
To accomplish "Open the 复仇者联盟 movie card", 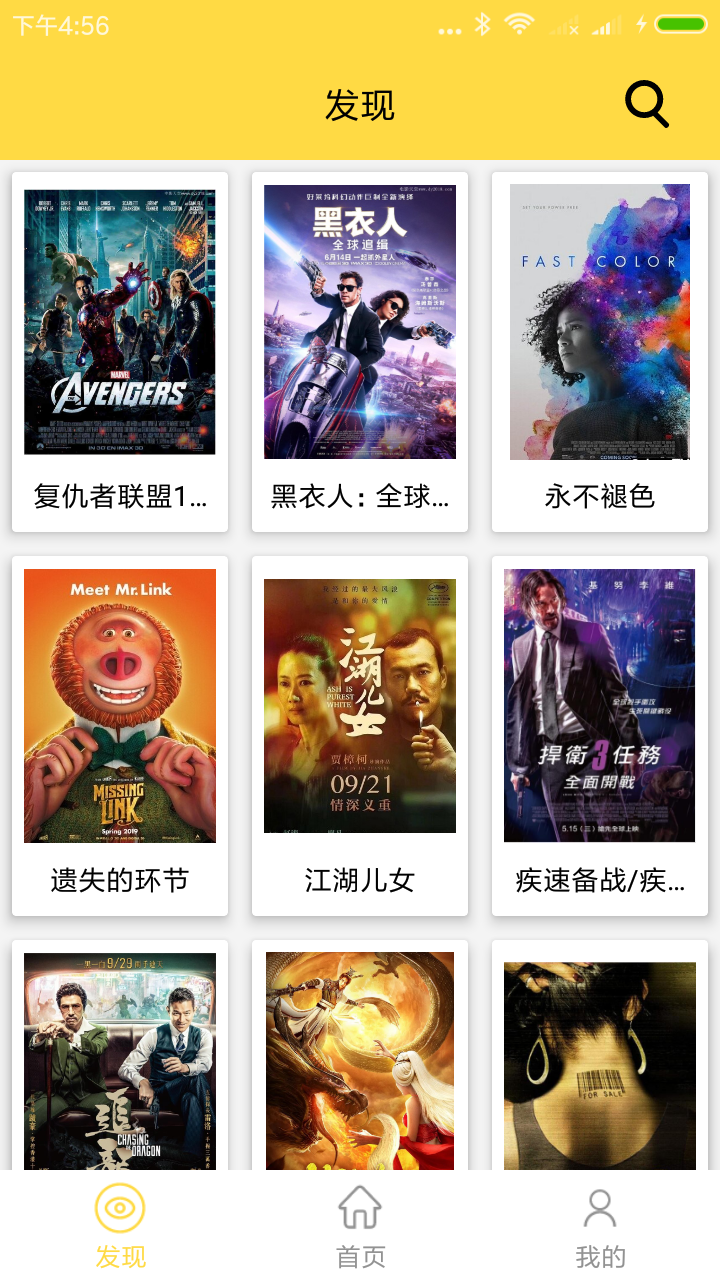I will (x=120, y=350).
